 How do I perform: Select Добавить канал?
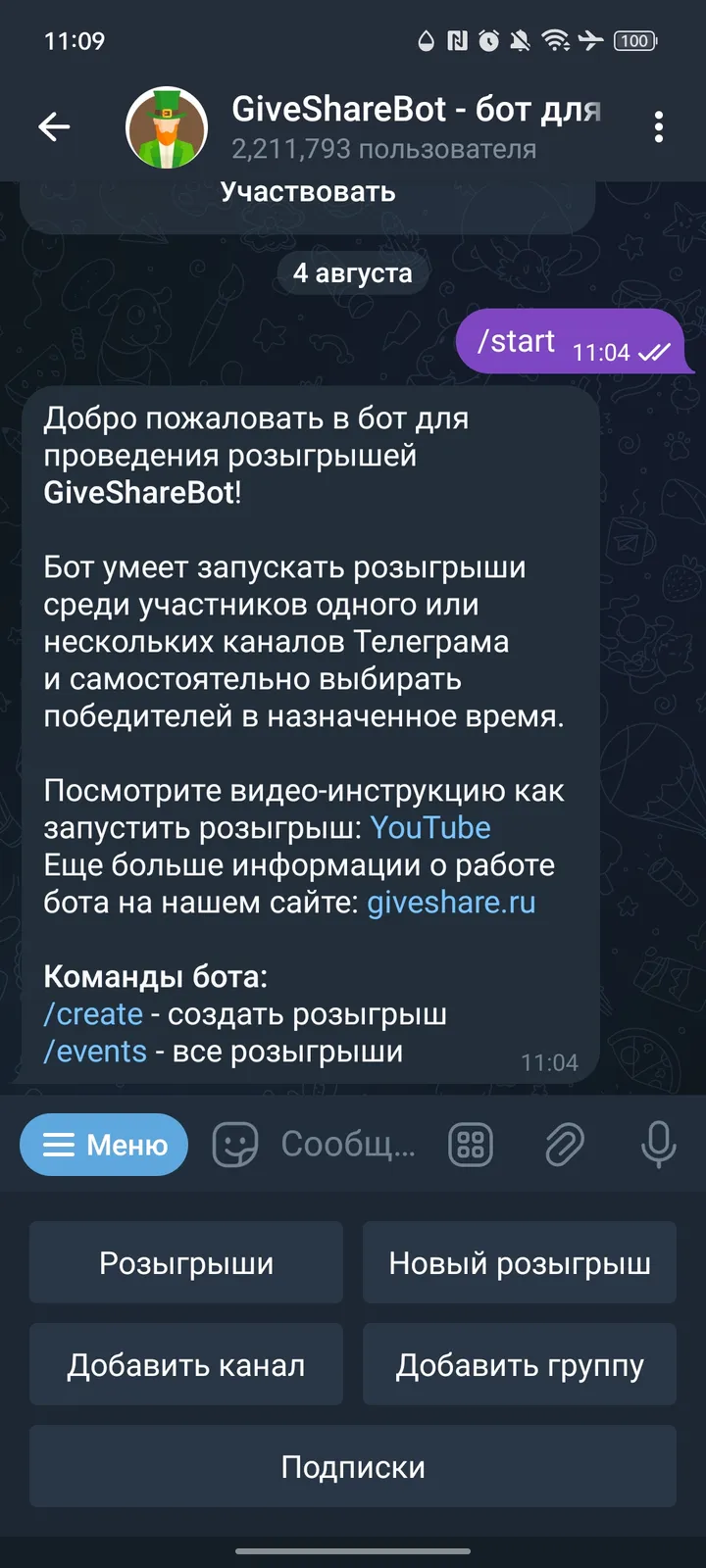(x=186, y=1364)
